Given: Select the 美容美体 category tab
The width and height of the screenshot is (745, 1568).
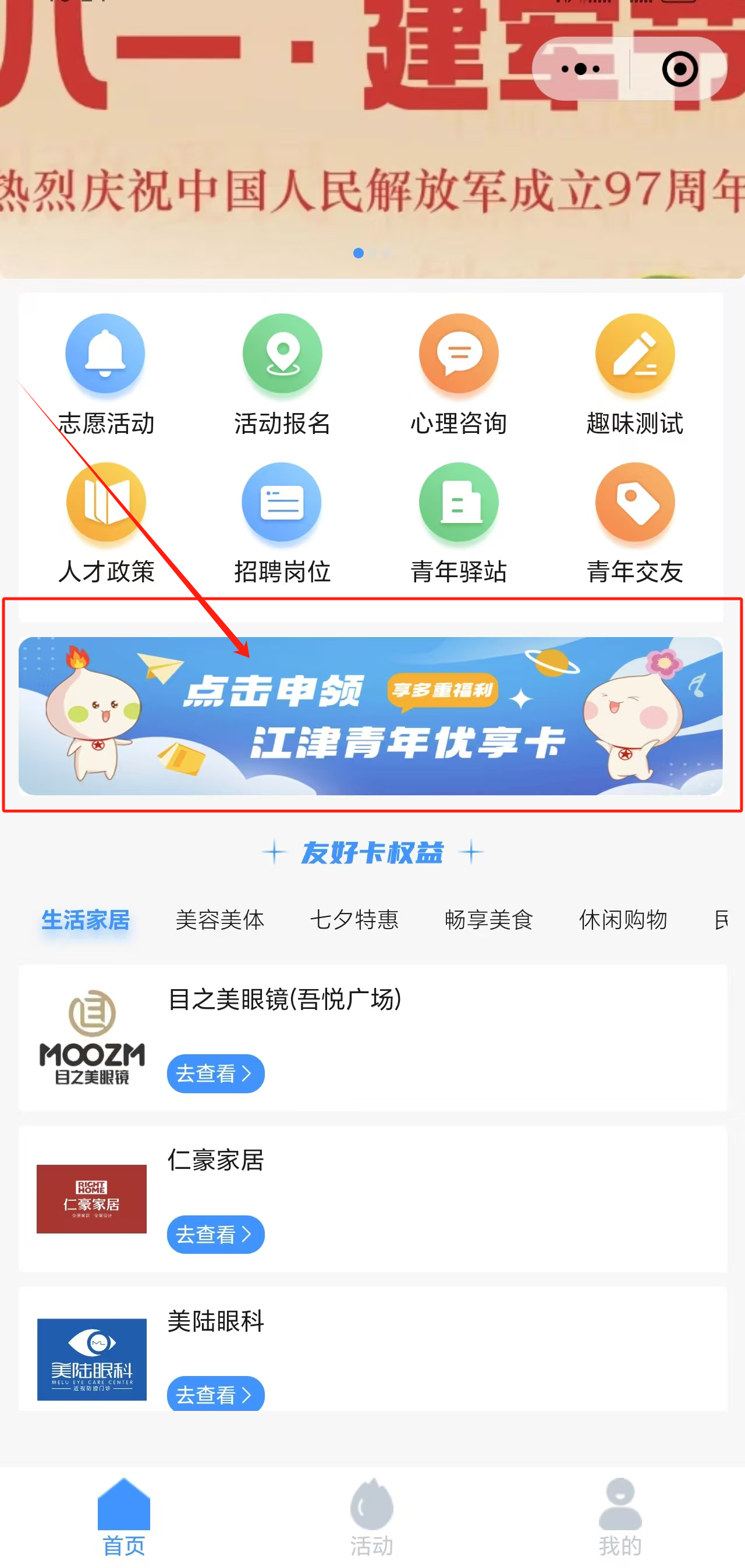Looking at the screenshot, I should coord(219,919).
